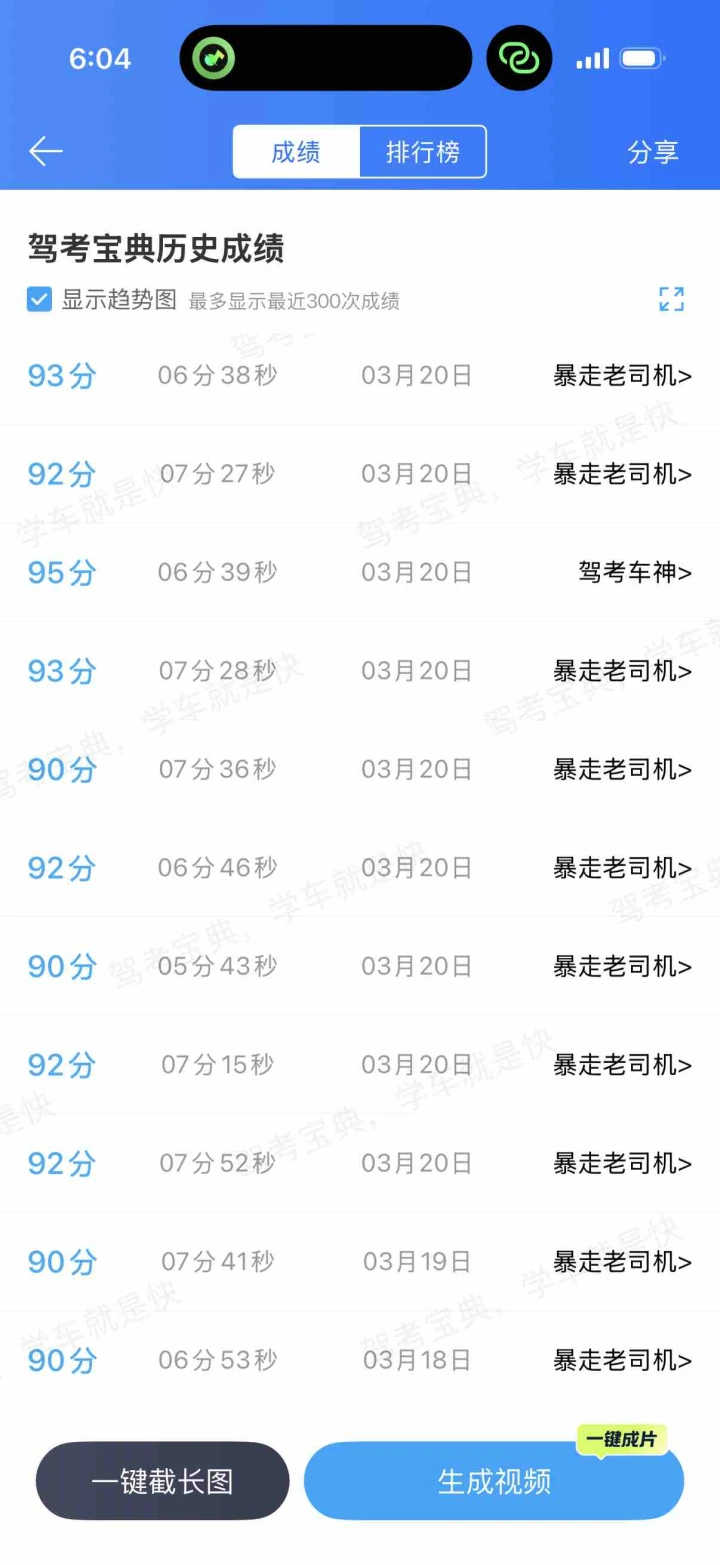
Task: Select the 成绩 tab
Action: coord(296,152)
